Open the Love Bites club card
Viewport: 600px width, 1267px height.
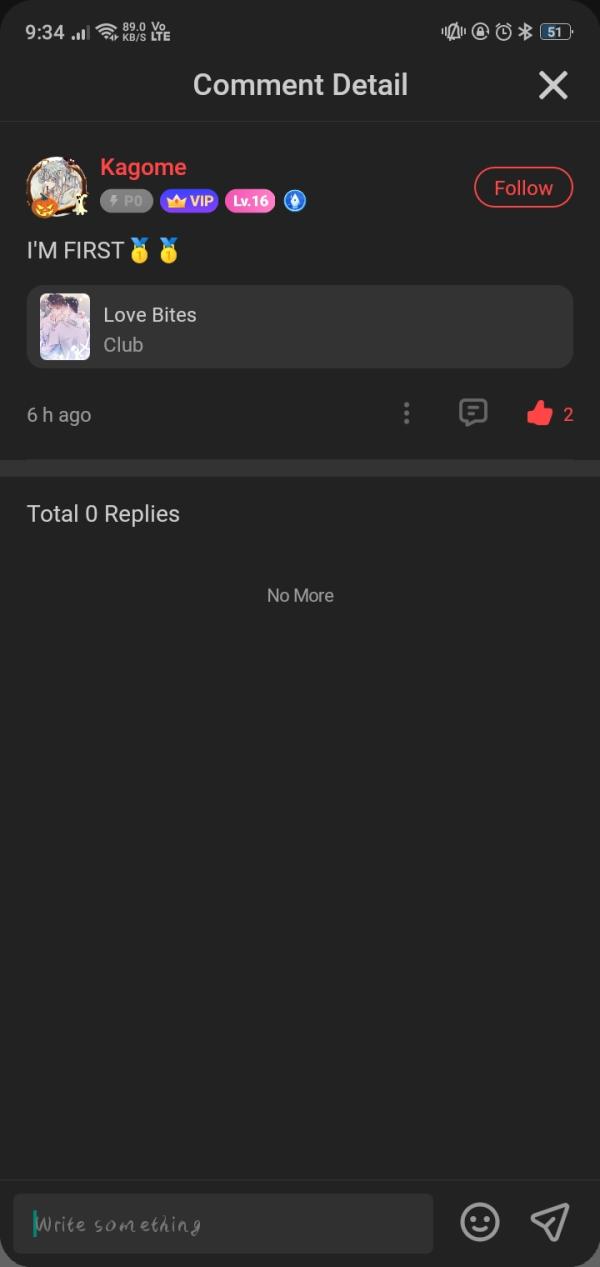300,327
